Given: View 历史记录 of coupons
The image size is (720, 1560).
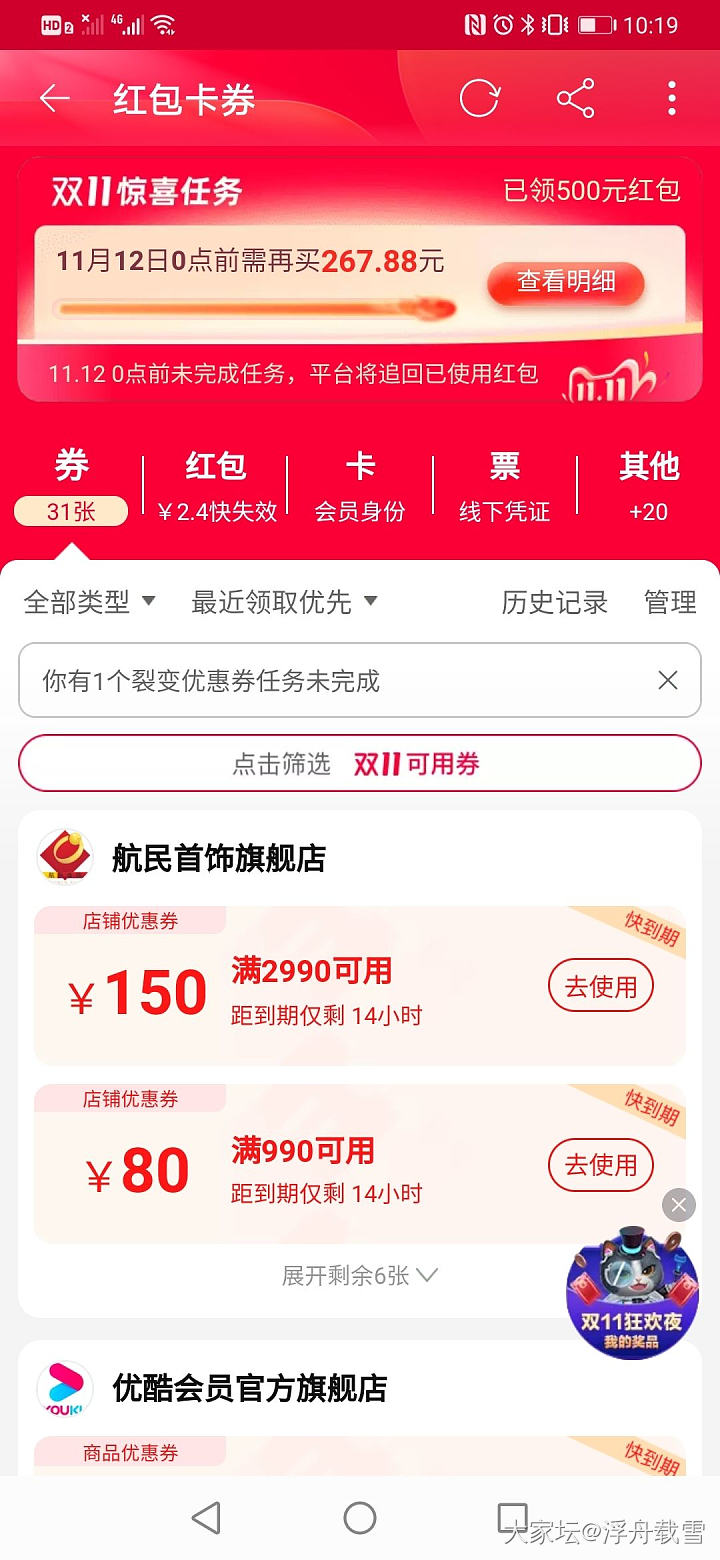Looking at the screenshot, I should coord(554,602).
